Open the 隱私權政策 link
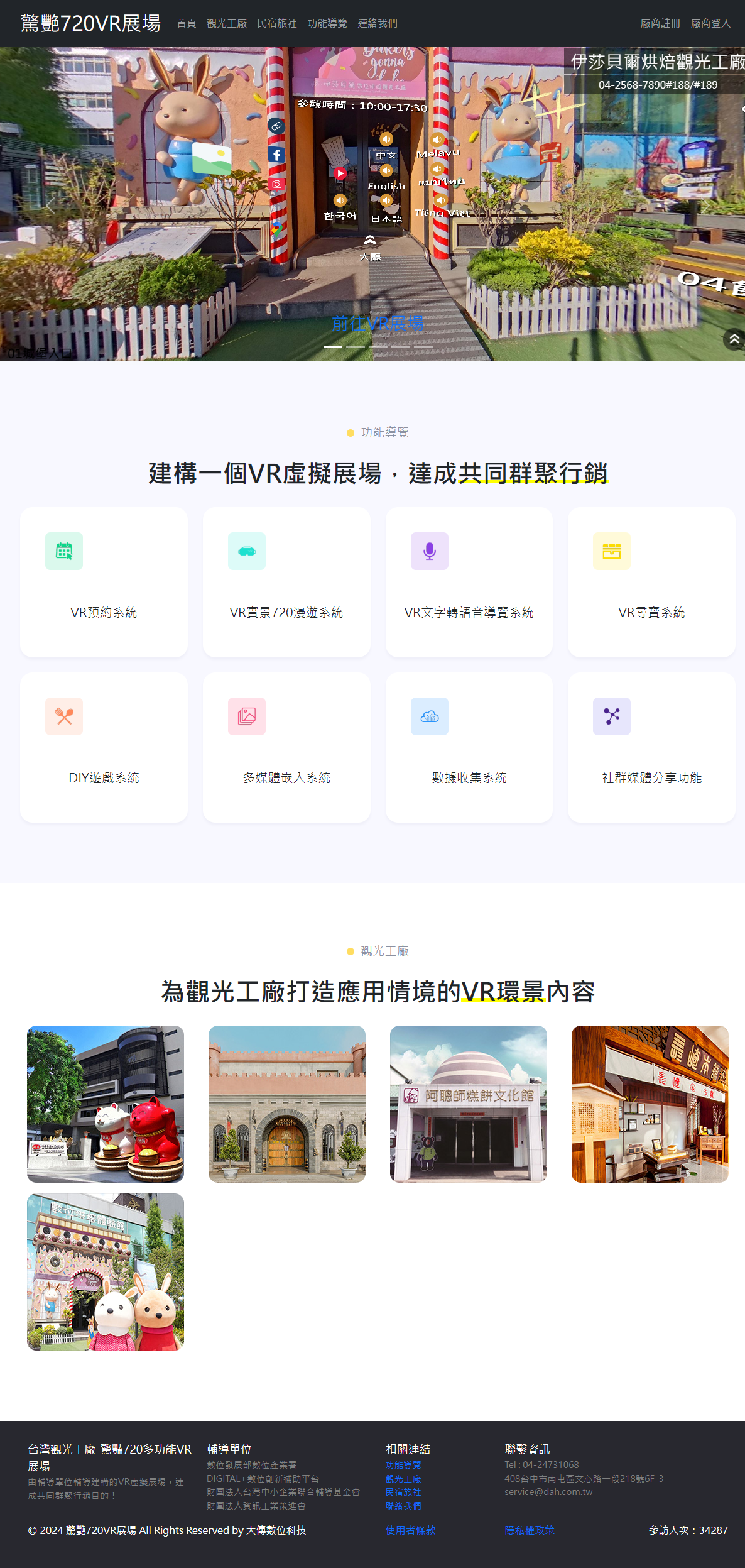Viewport: 745px width, 1568px height. [x=529, y=1530]
